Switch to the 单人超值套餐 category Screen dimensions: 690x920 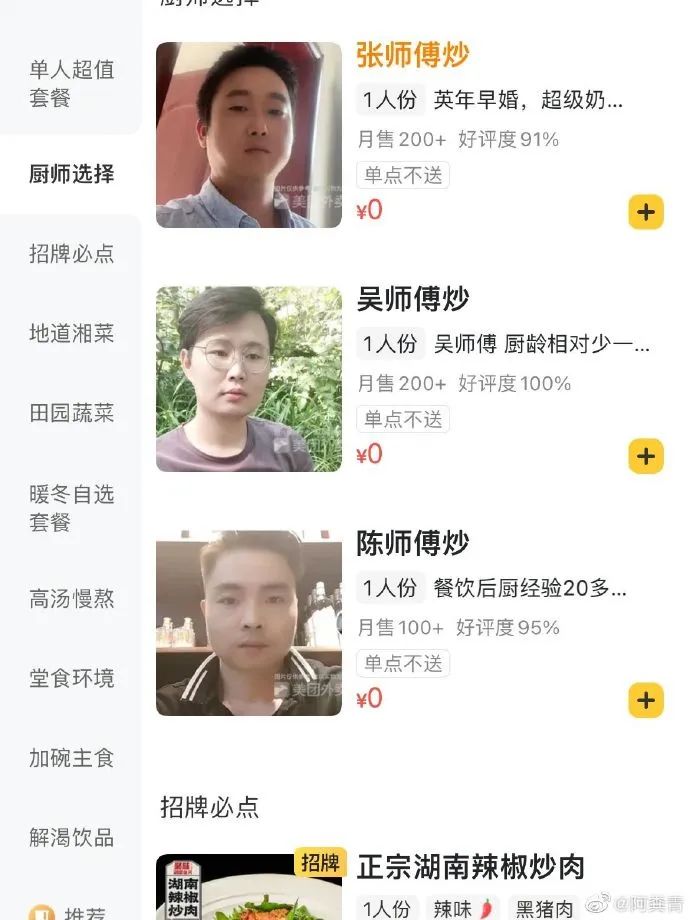pyautogui.click(x=71, y=84)
